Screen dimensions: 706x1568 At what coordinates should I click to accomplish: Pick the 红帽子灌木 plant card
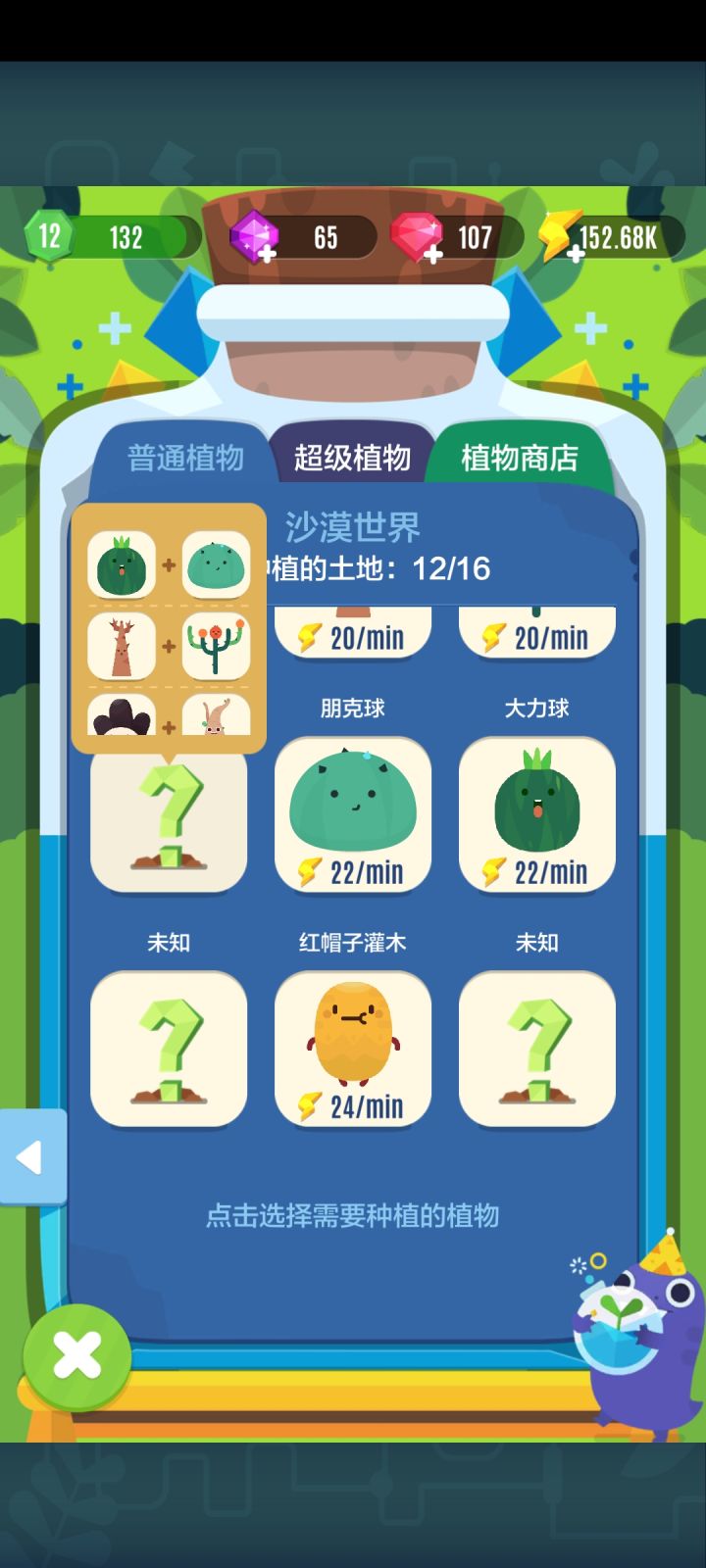pos(353,1049)
